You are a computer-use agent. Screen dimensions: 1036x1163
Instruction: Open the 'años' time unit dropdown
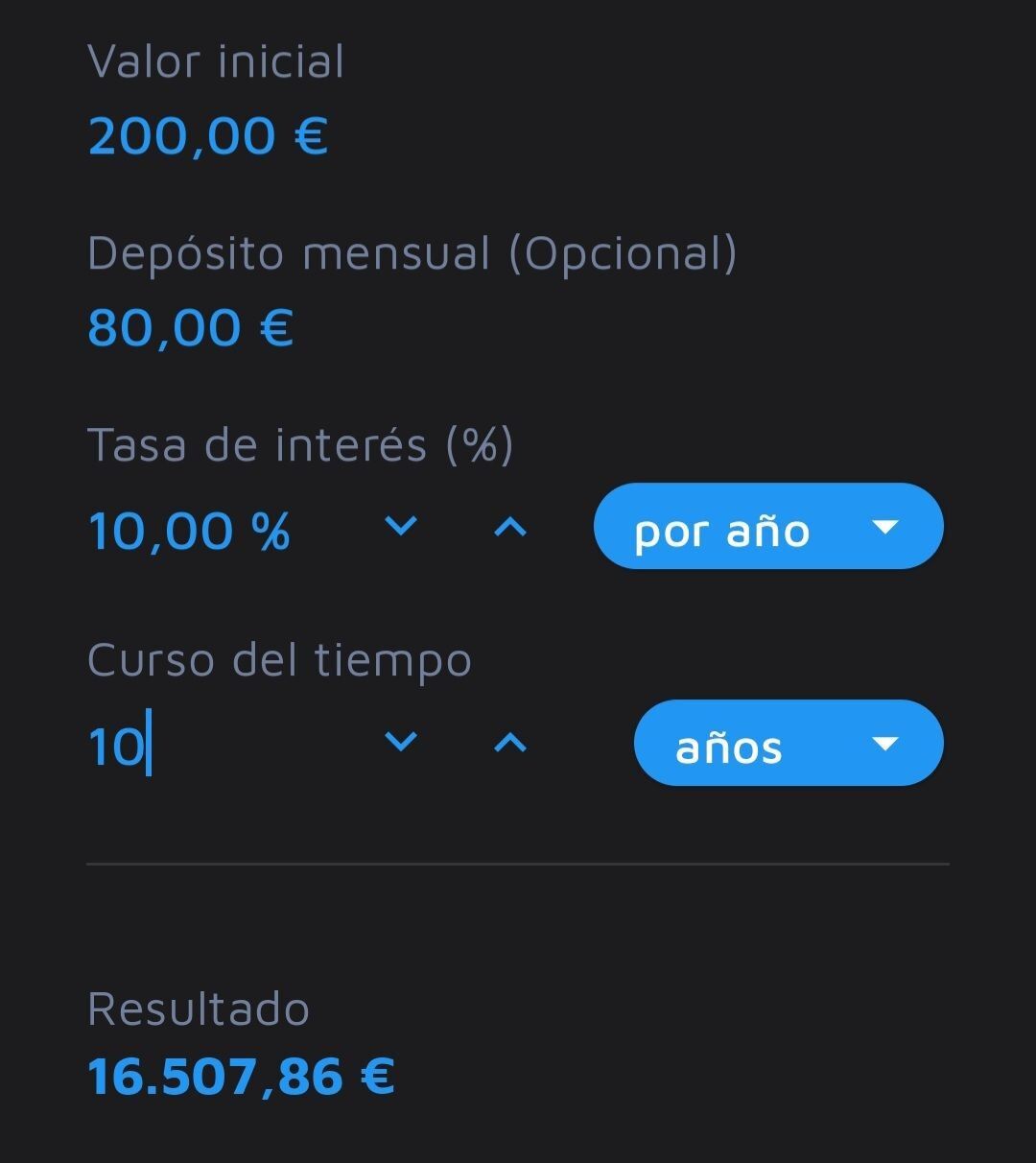(x=789, y=744)
